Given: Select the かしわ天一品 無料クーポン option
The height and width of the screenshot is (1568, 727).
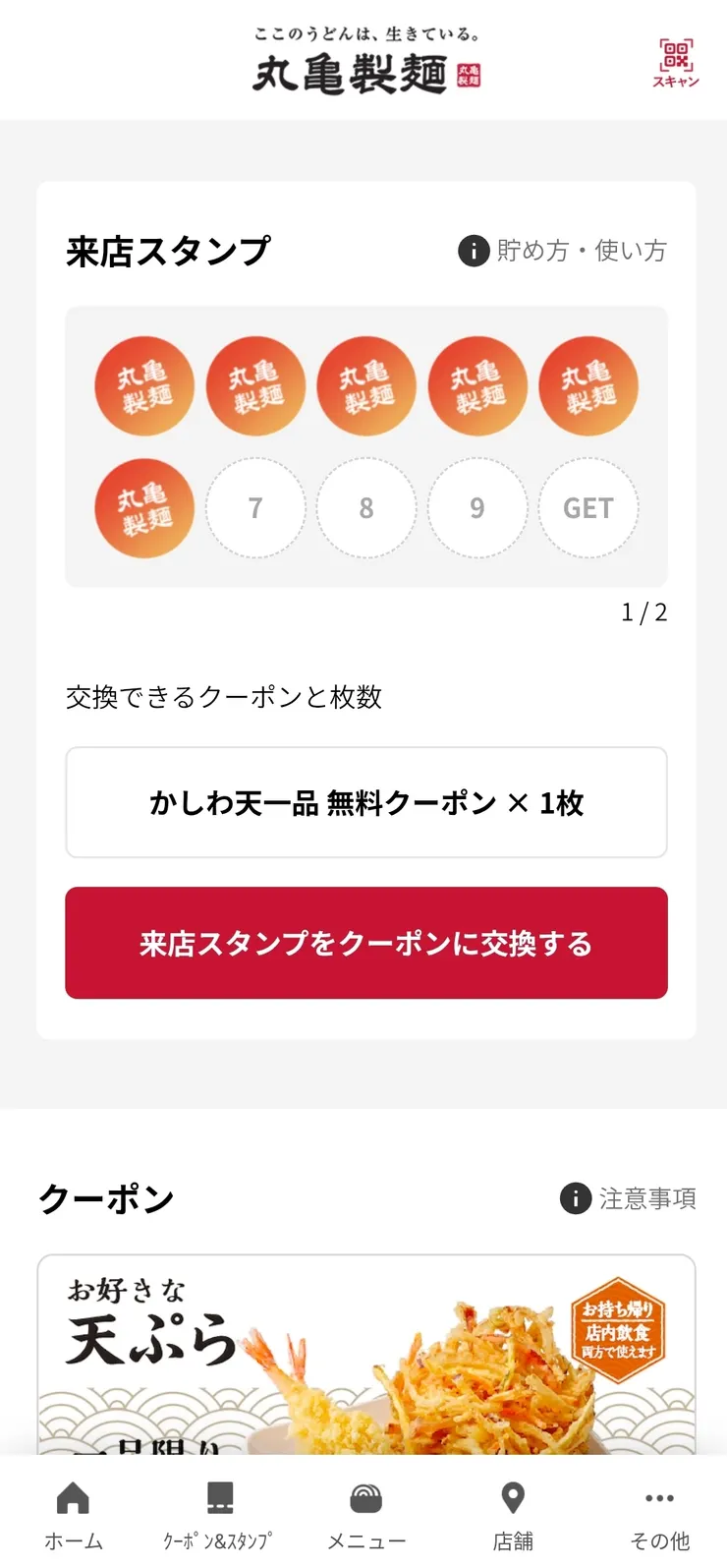Looking at the screenshot, I should tap(365, 801).
